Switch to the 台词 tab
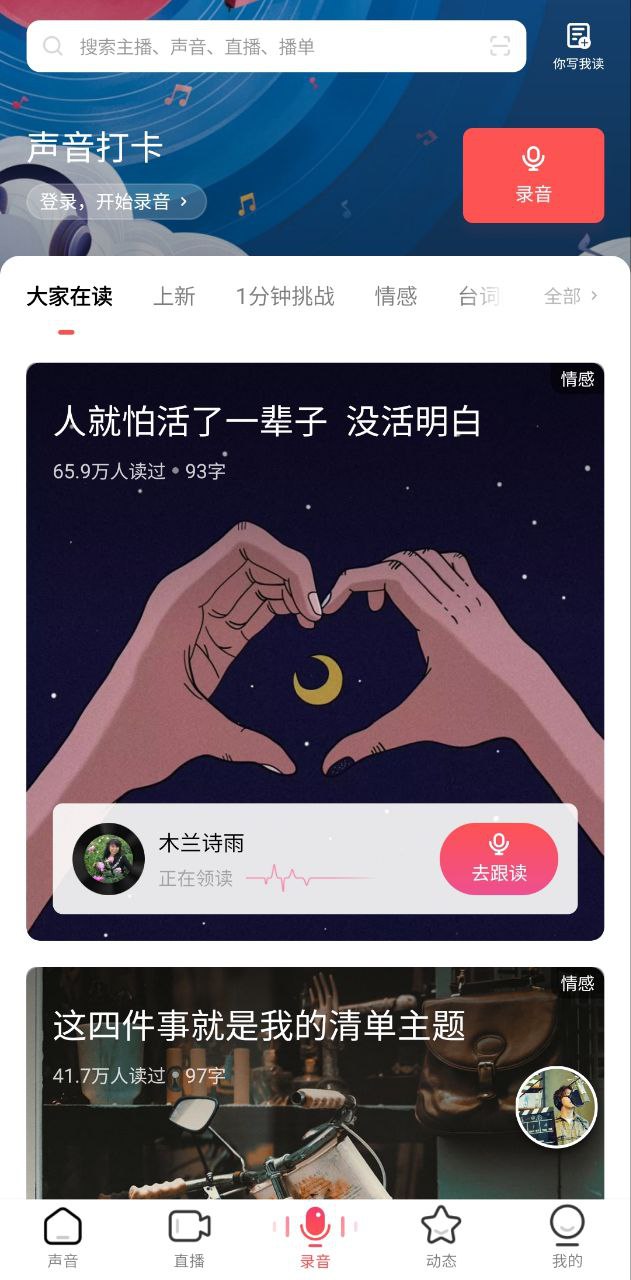Screen dimensions: 631x1280 [x=478, y=296]
